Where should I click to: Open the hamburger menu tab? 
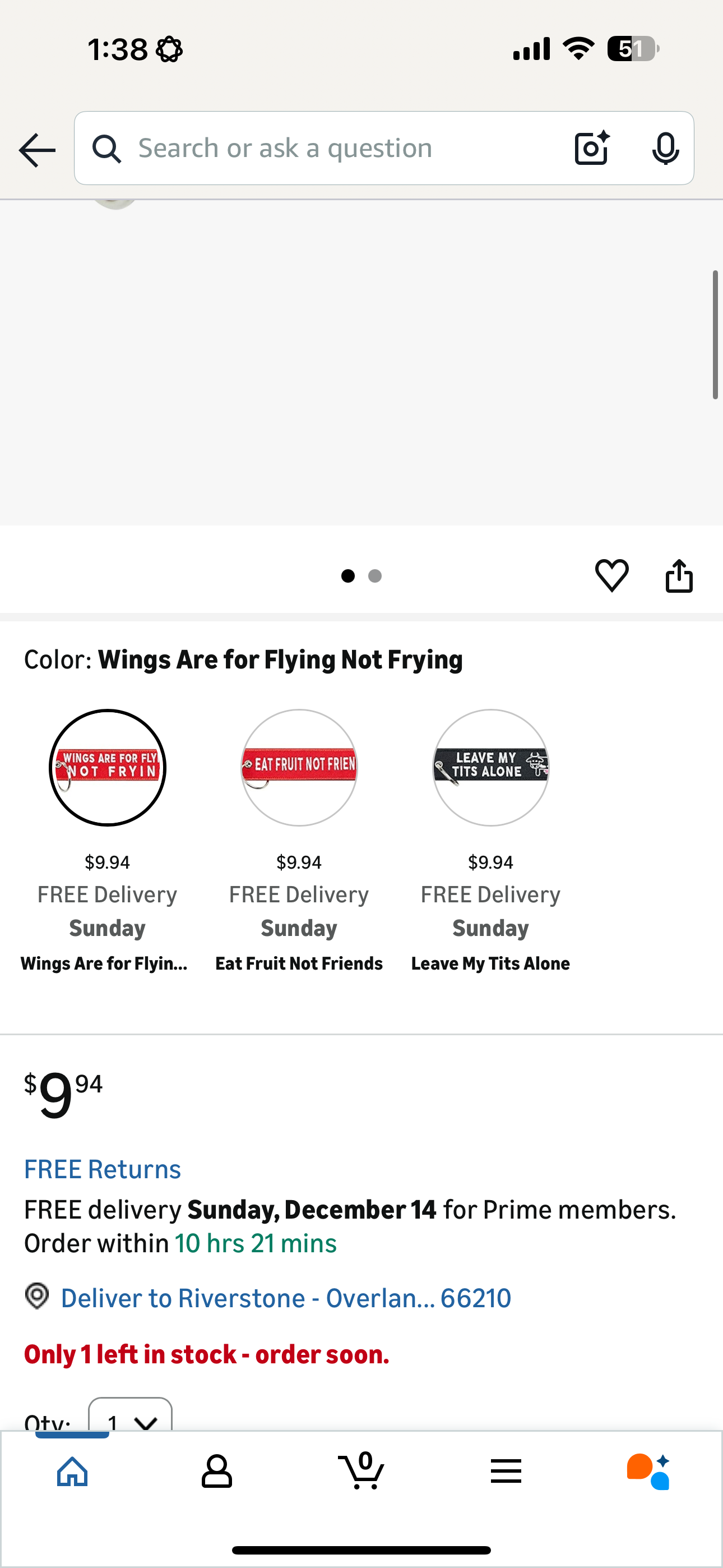(506, 1472)
